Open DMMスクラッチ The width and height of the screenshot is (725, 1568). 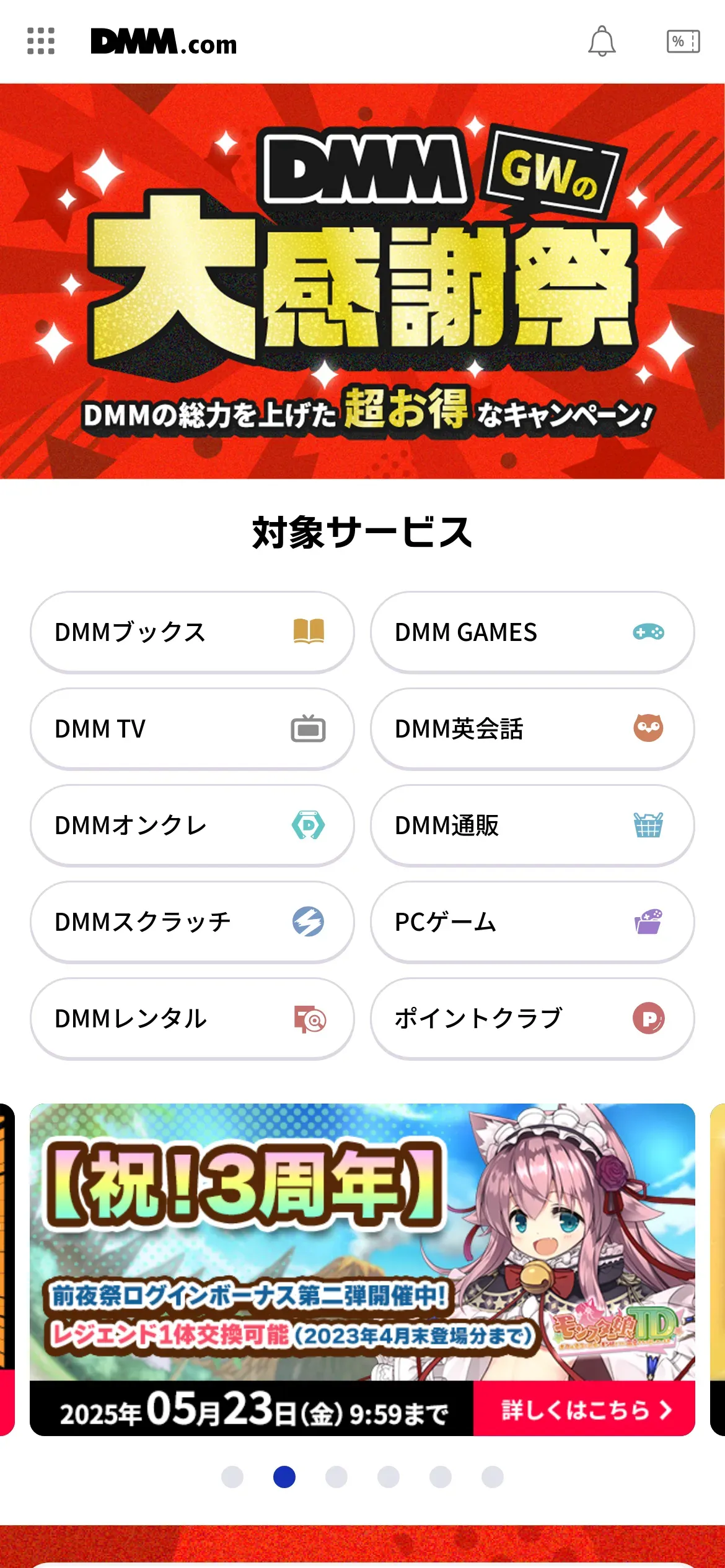[192, 922]
